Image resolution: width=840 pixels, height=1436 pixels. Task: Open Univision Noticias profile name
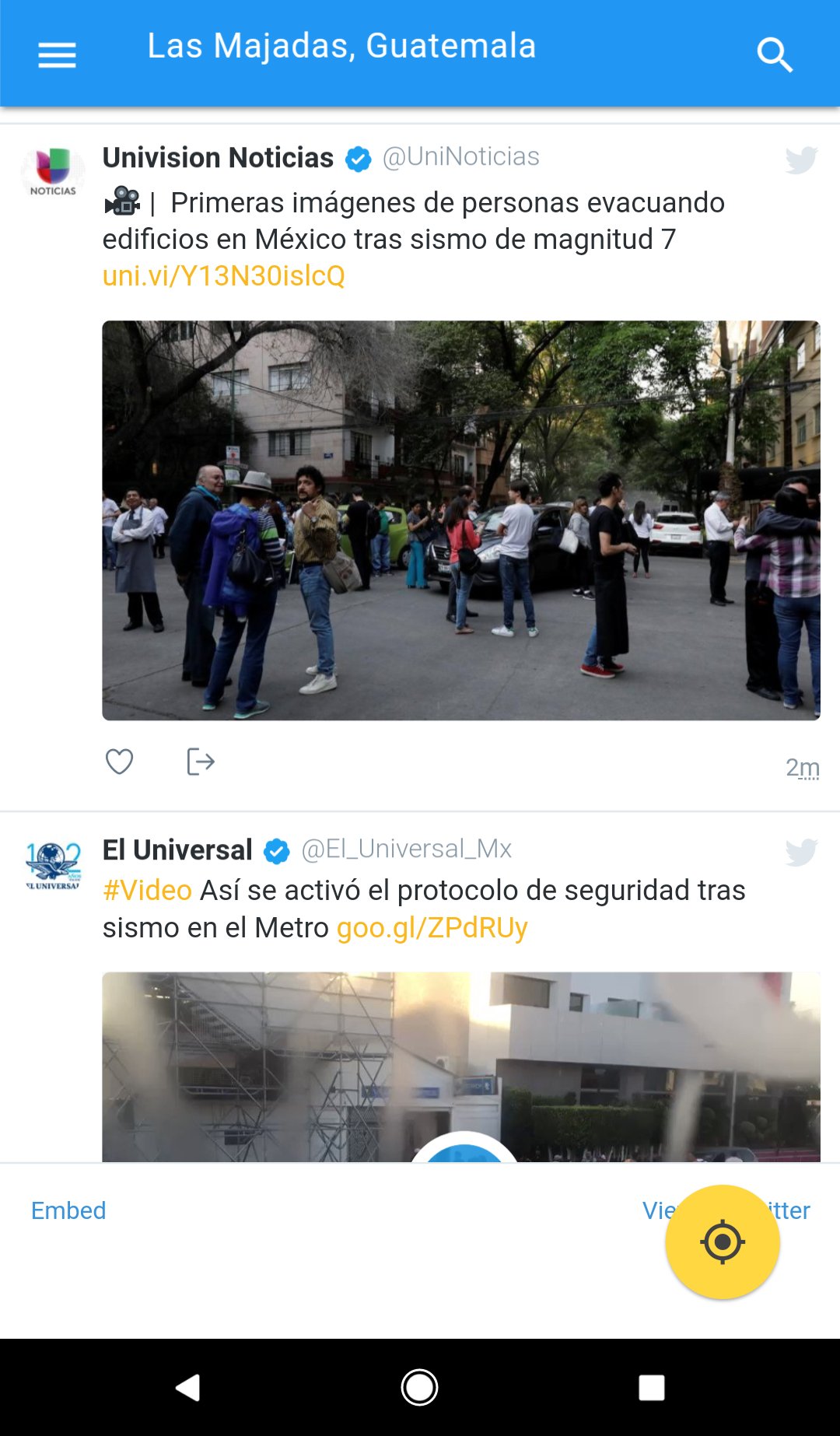coord(218,157)
